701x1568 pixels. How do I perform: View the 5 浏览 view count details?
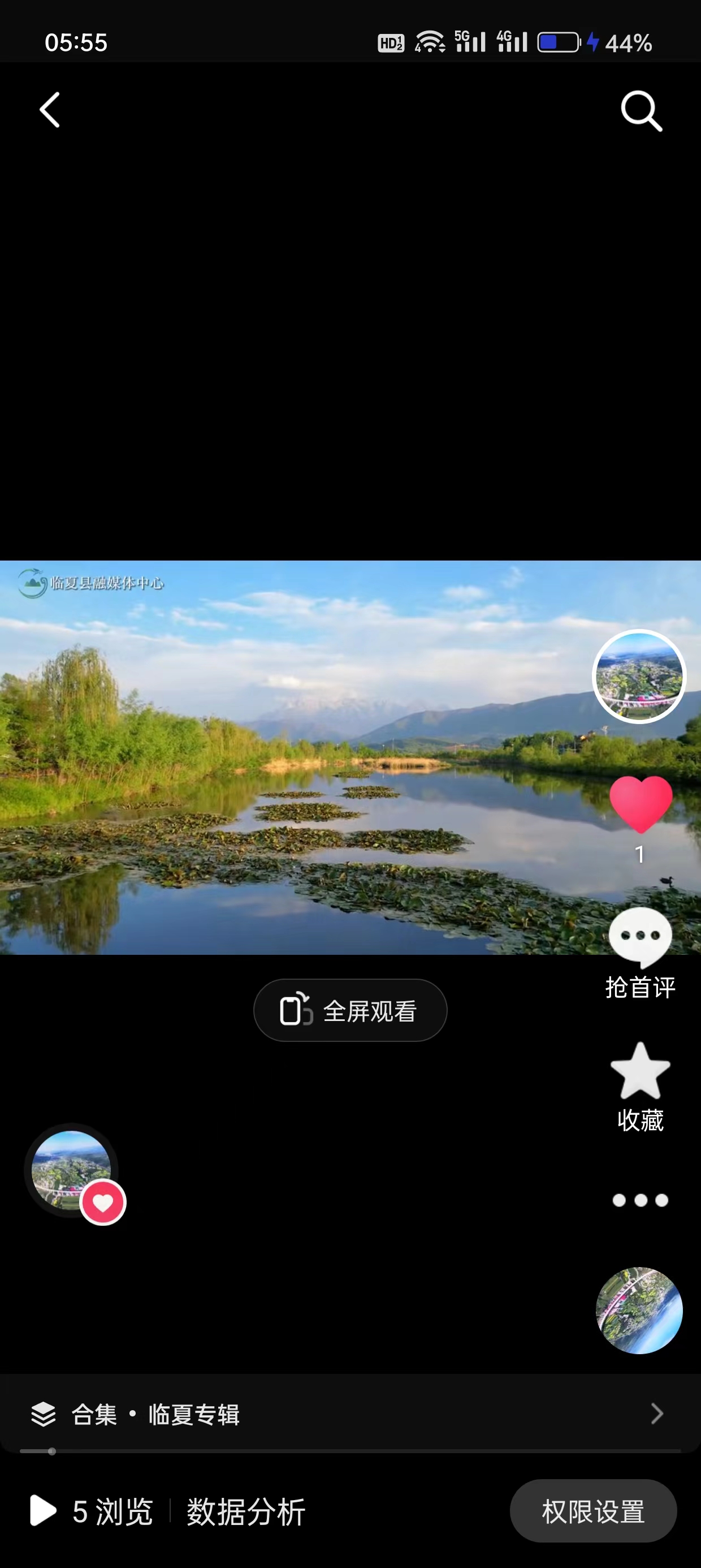pos(91,1511)
